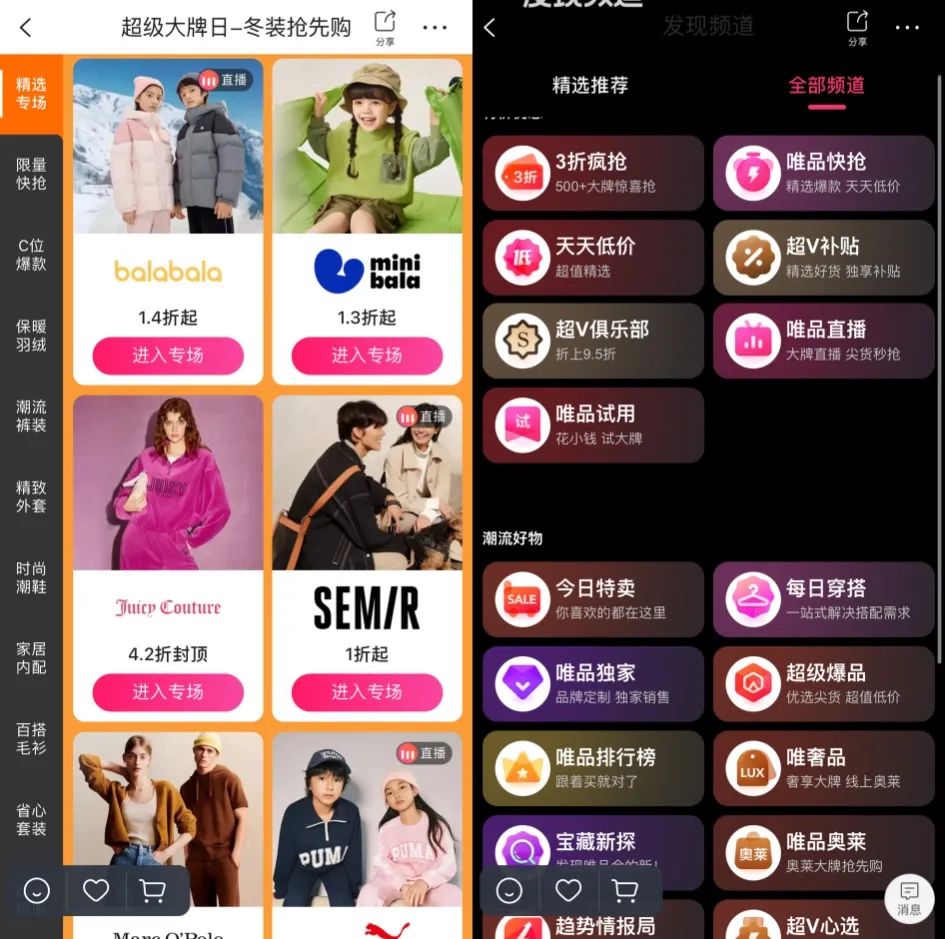Enter the Juicy Couture sale
945x939 pixels.
click(x=168, y=691)
